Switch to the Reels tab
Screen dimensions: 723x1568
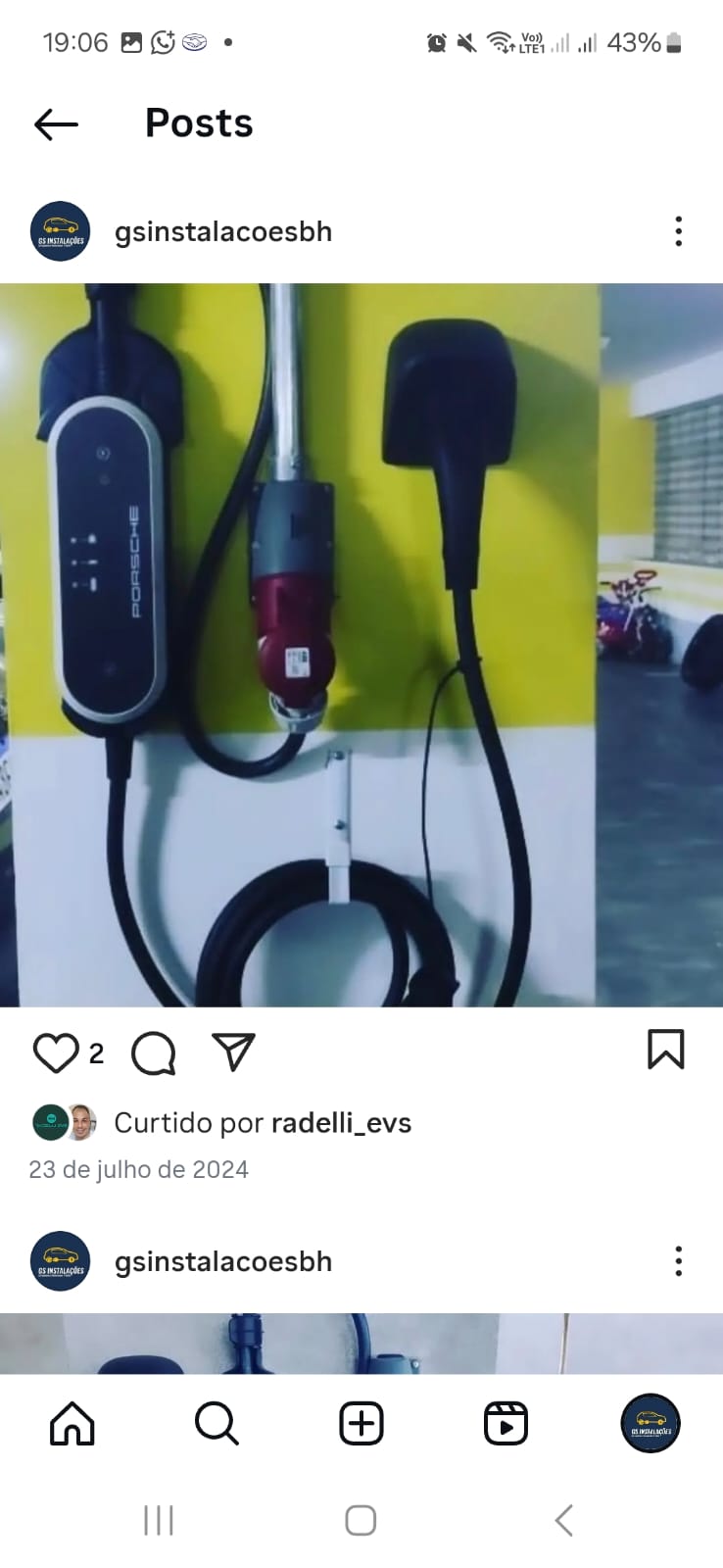506,1423
